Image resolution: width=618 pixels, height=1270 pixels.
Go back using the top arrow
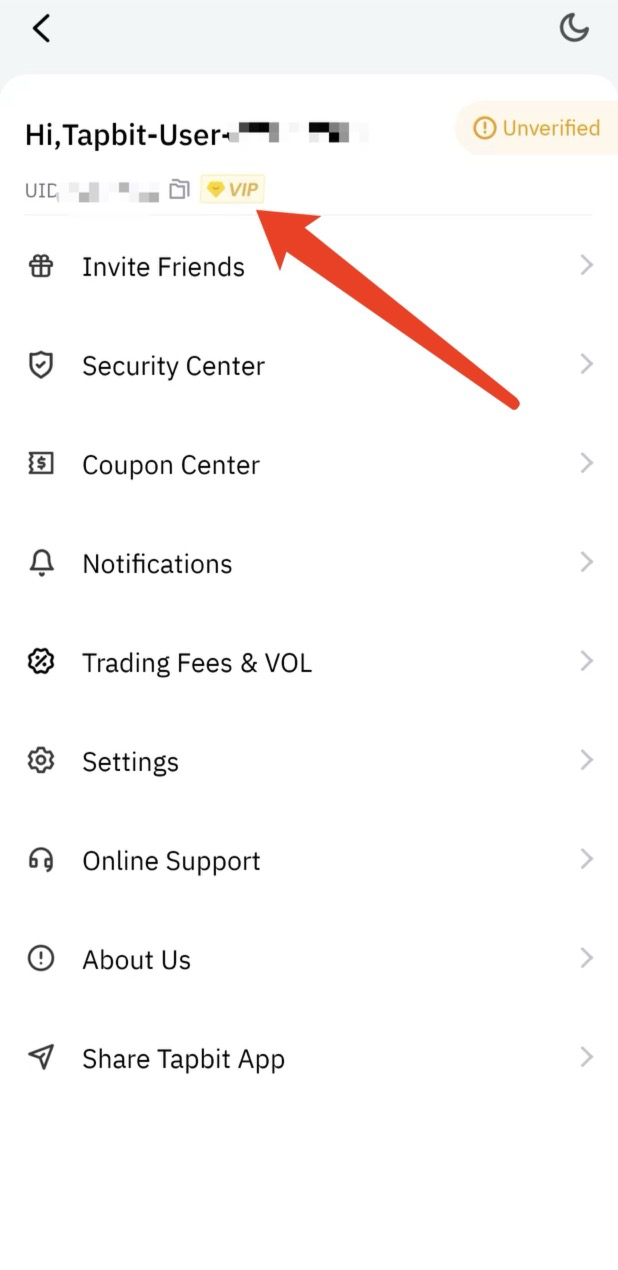(41, 29)
